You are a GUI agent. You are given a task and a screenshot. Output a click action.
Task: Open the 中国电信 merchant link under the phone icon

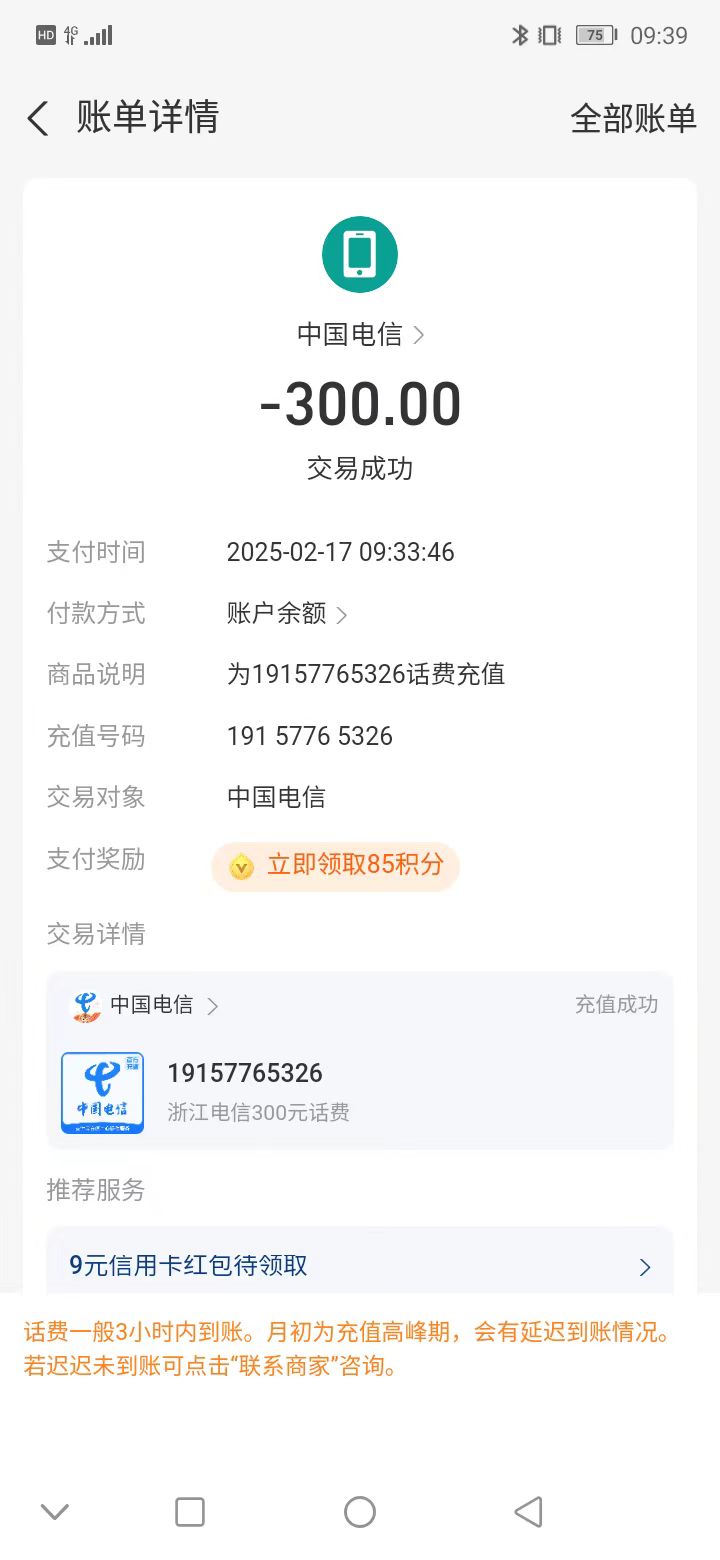pyautogui.click(x=360, y=334)
